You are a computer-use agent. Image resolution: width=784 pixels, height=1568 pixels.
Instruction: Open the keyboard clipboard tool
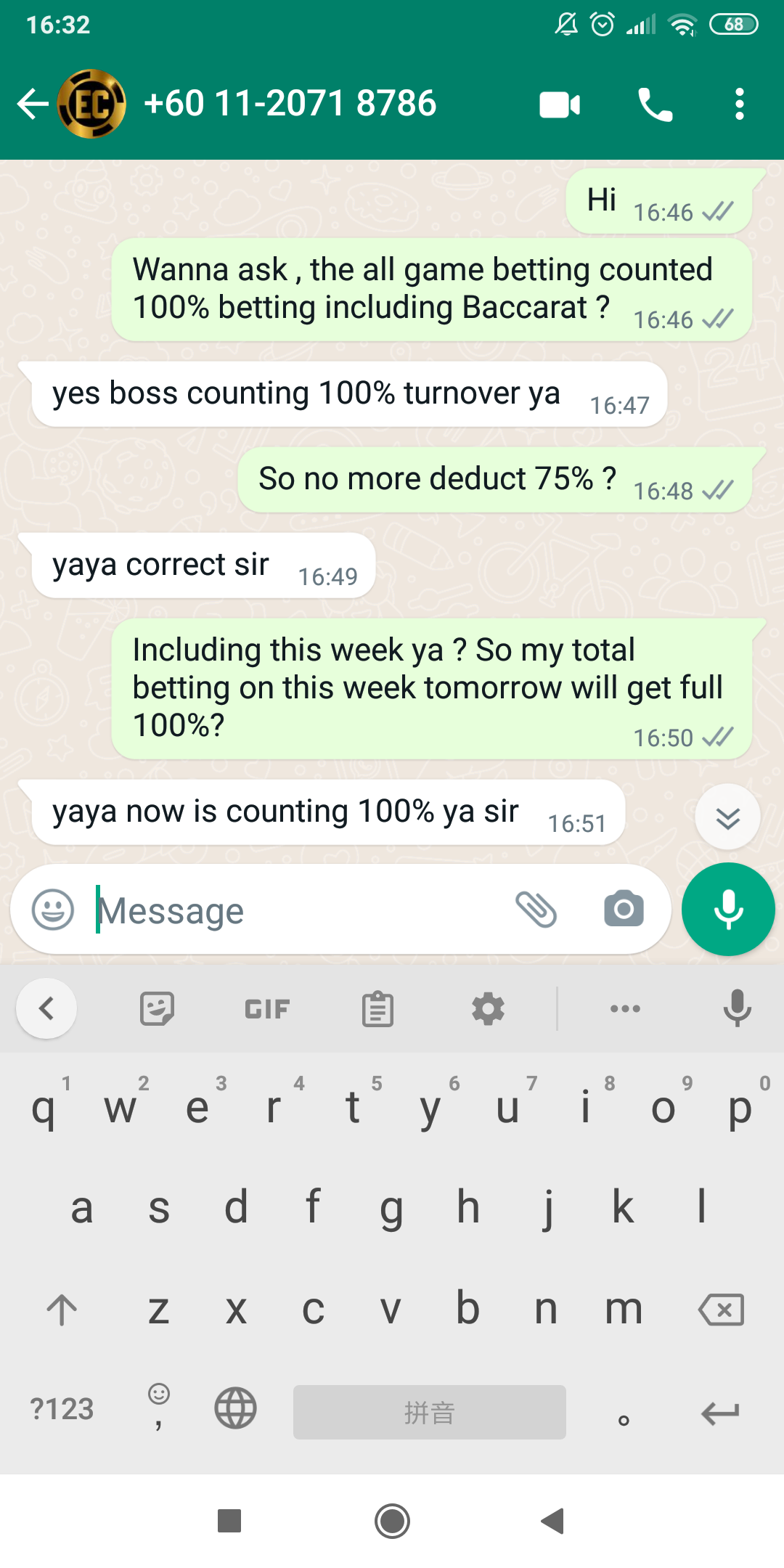[x=375, y=1008]
